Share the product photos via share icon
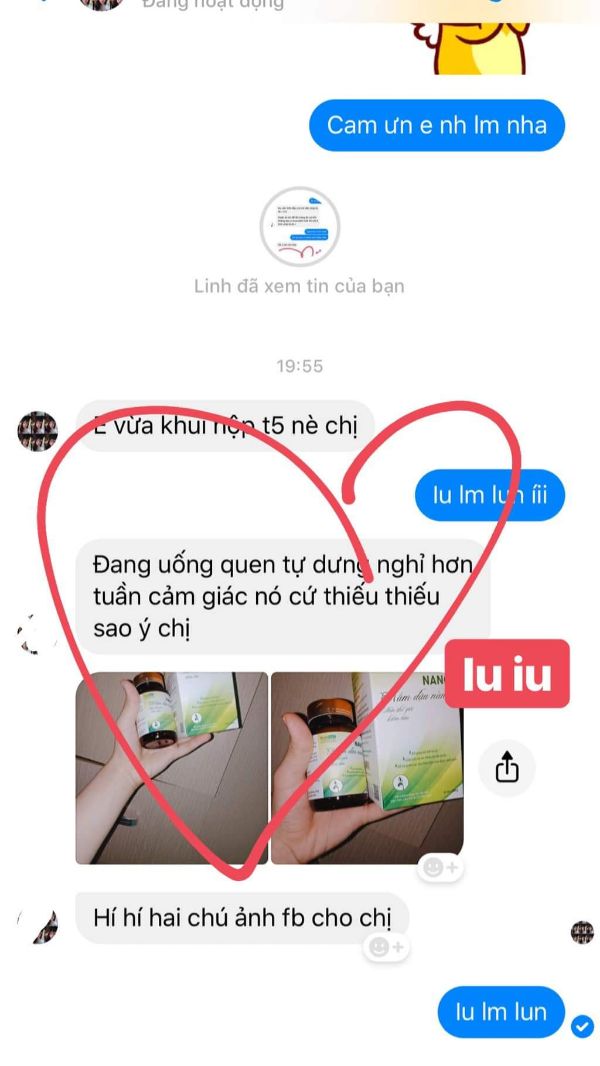 (507, 768)
